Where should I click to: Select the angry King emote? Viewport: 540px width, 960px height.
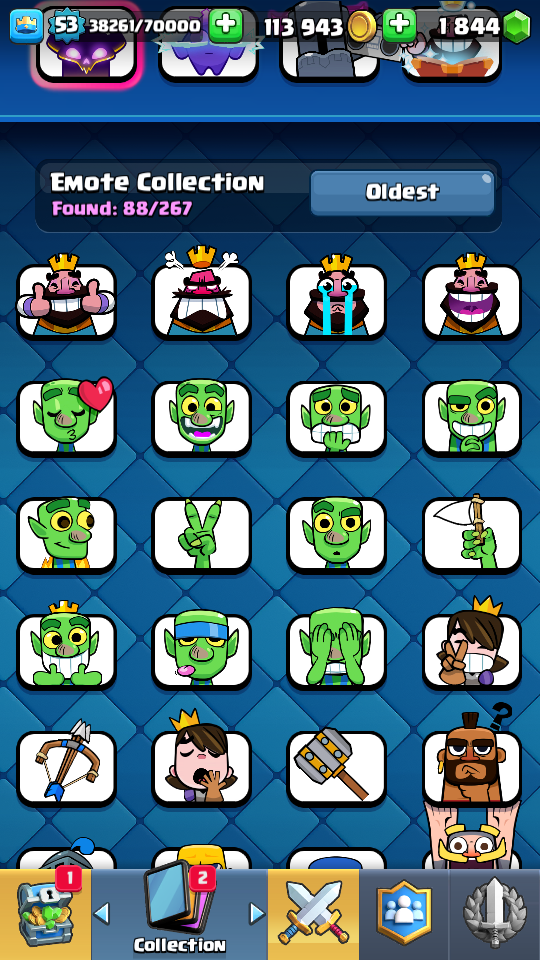(x=201, y=293)
